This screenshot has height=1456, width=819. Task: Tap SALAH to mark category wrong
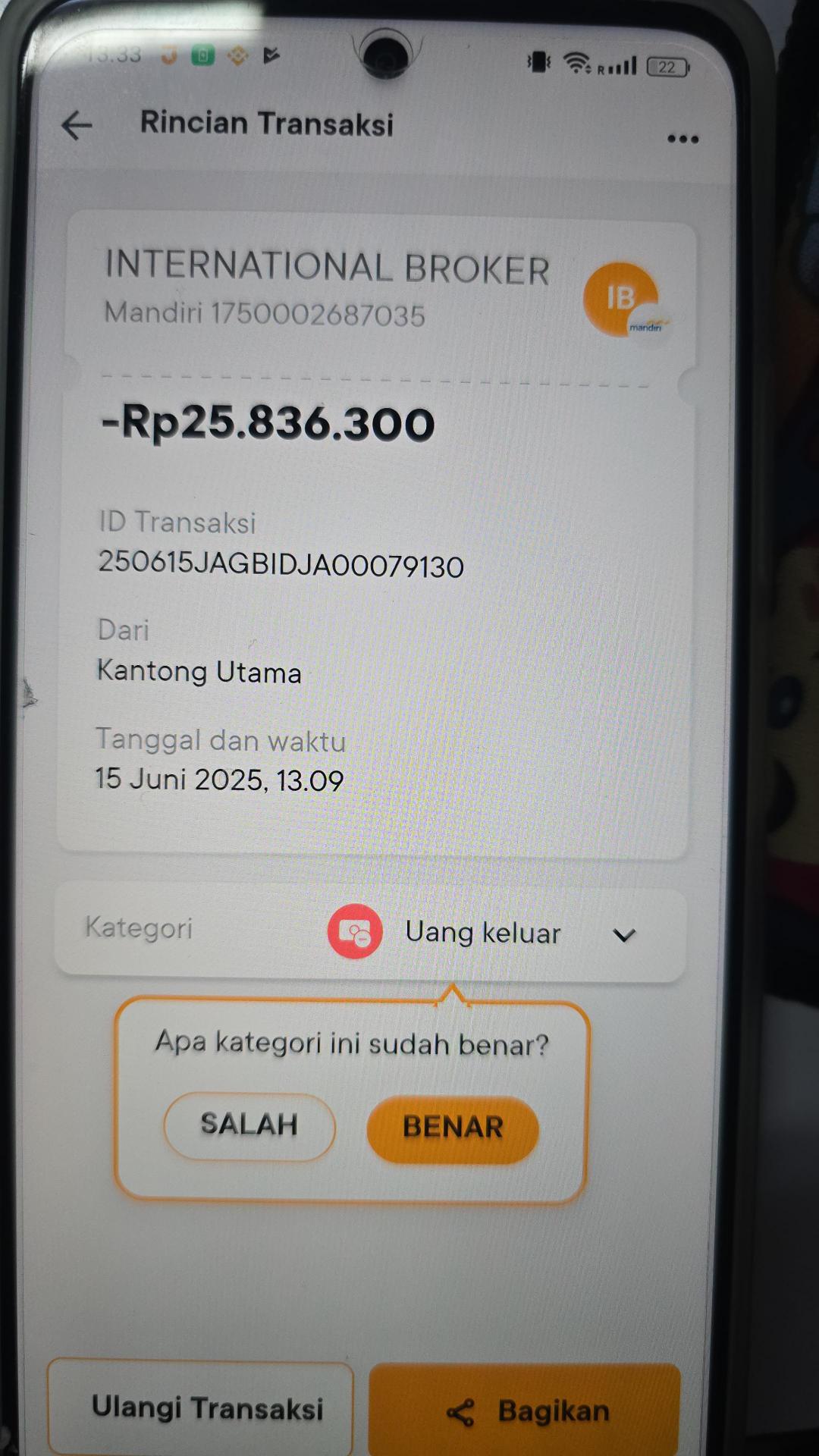249,1125
